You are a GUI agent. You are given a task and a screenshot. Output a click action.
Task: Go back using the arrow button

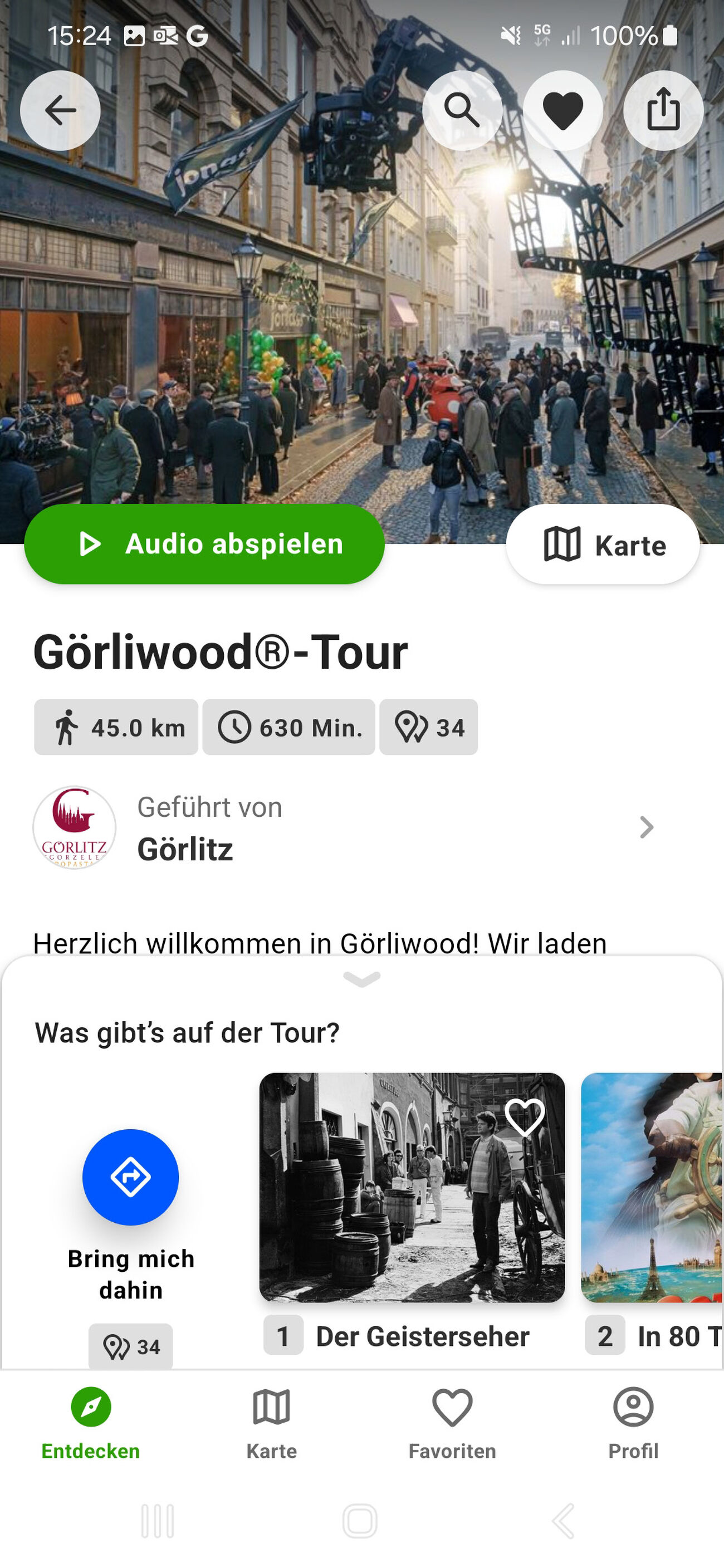click(x=60, y=111)
